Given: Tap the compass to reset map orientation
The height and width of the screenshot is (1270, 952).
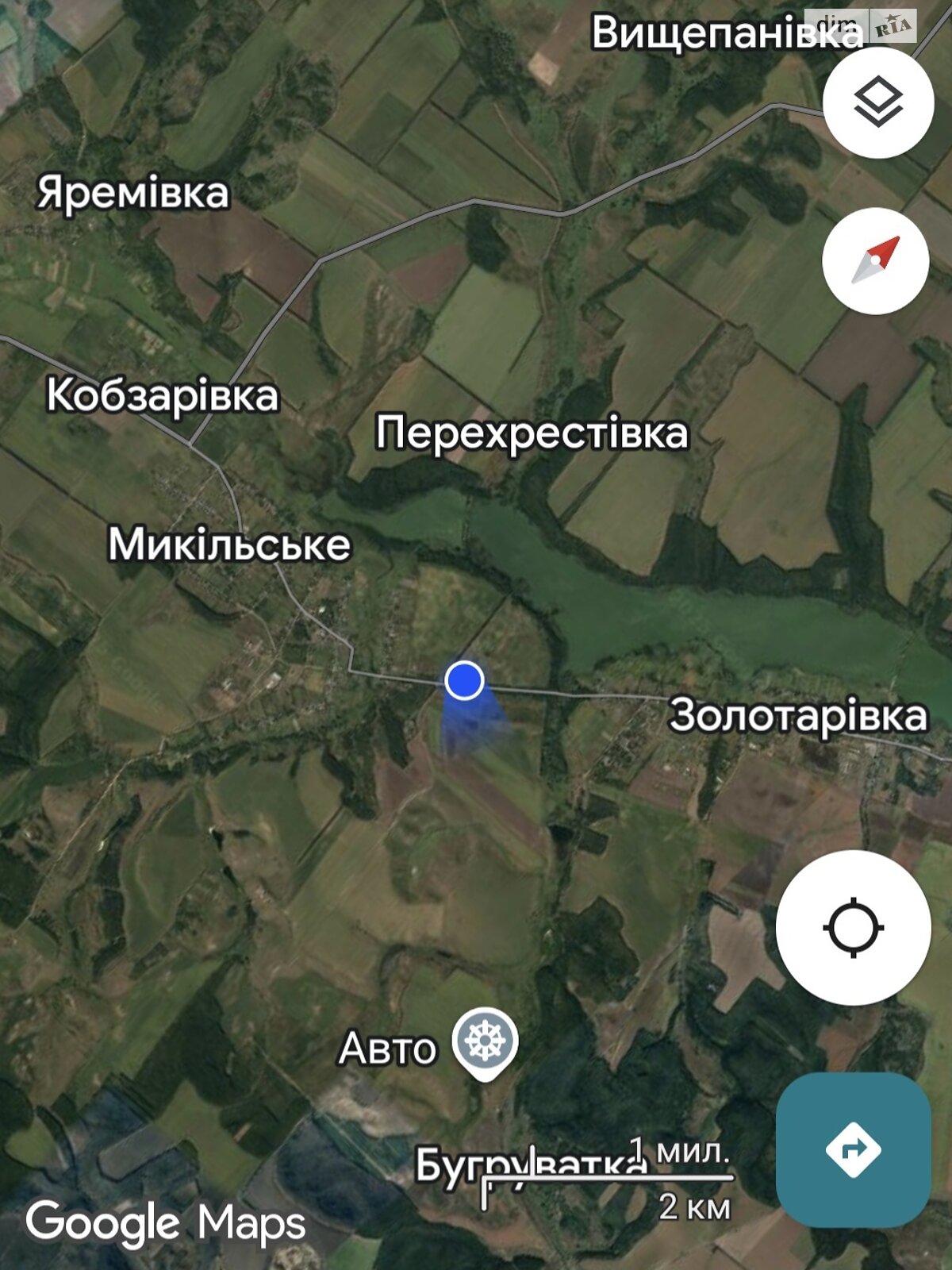Looking at the screenshot, I should [x=875, y=260].
